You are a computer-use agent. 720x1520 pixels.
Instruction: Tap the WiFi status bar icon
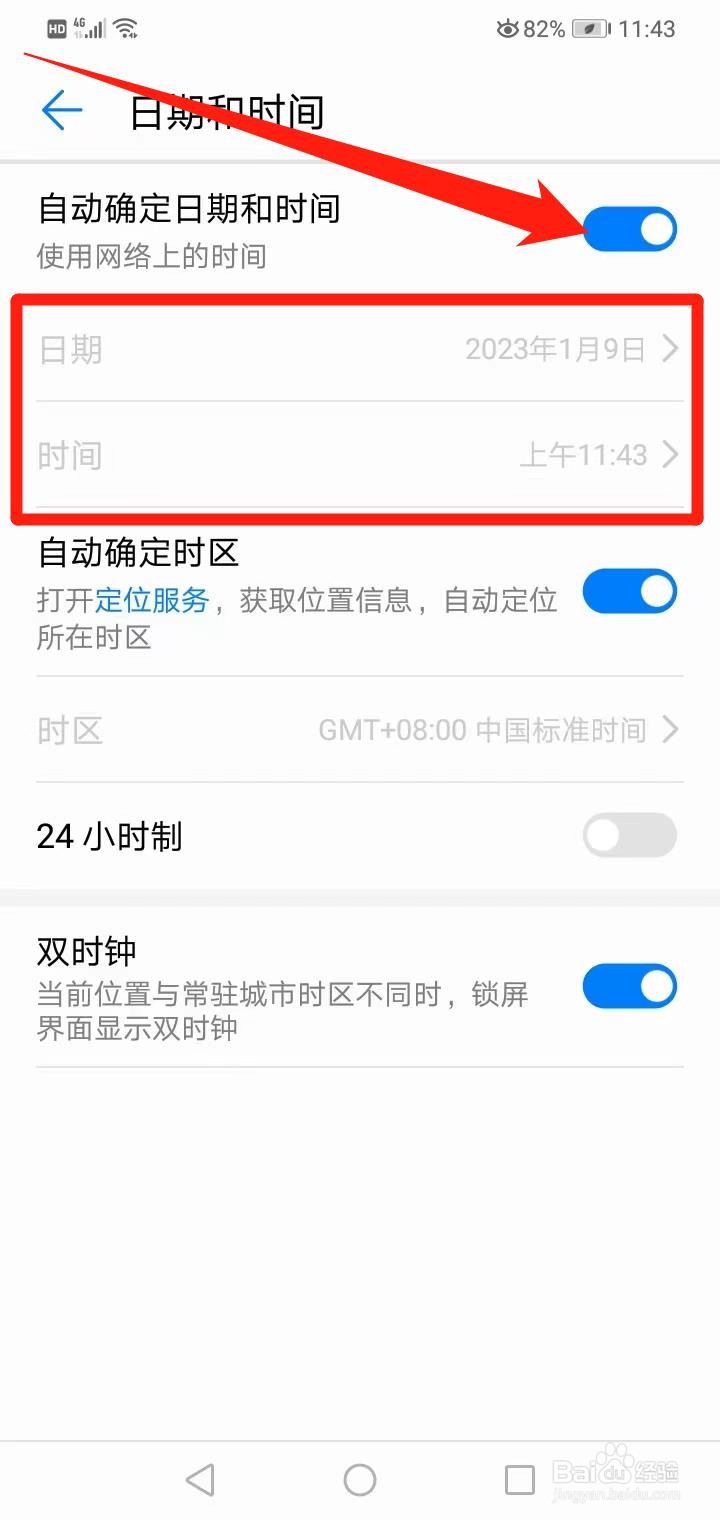(x=125, y=28)
